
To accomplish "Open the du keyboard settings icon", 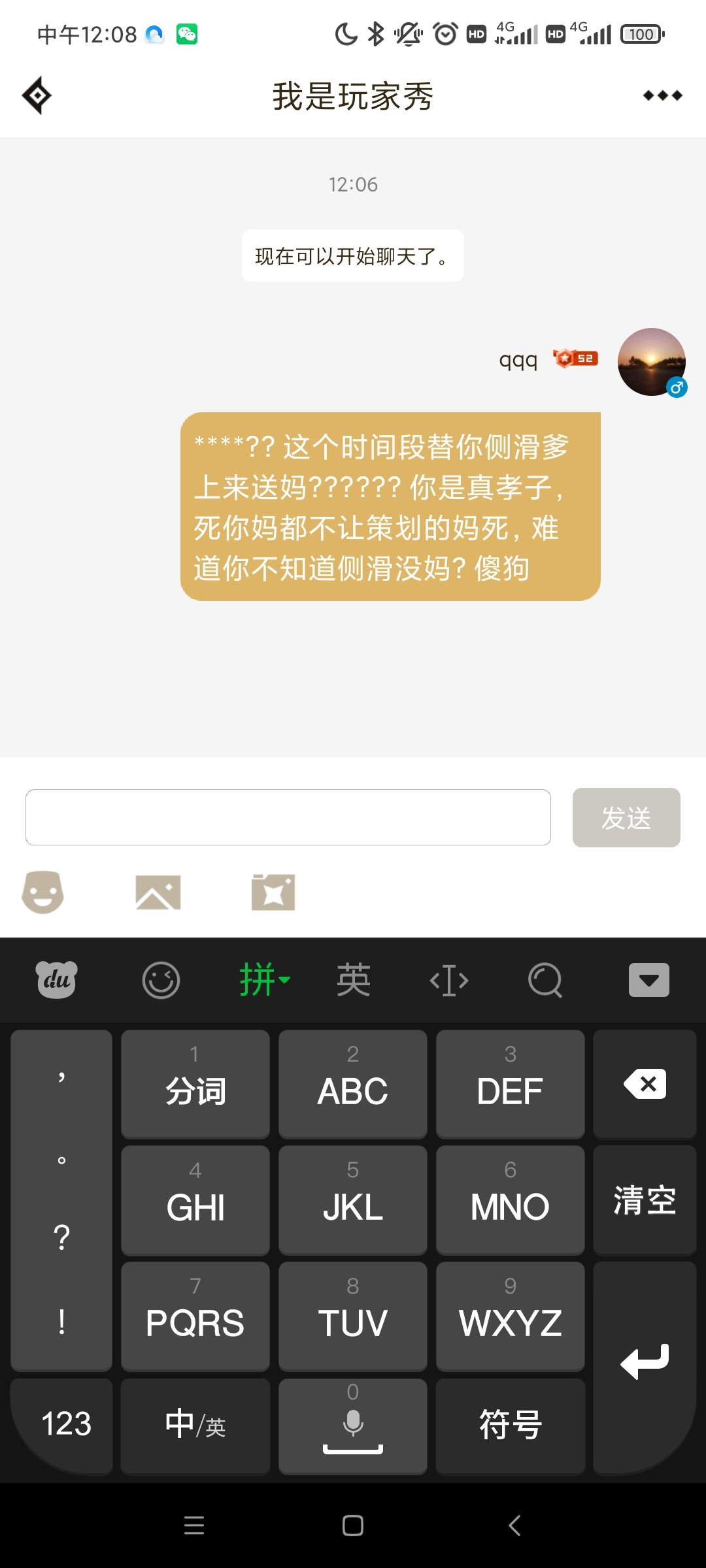I will coord(56,980).
